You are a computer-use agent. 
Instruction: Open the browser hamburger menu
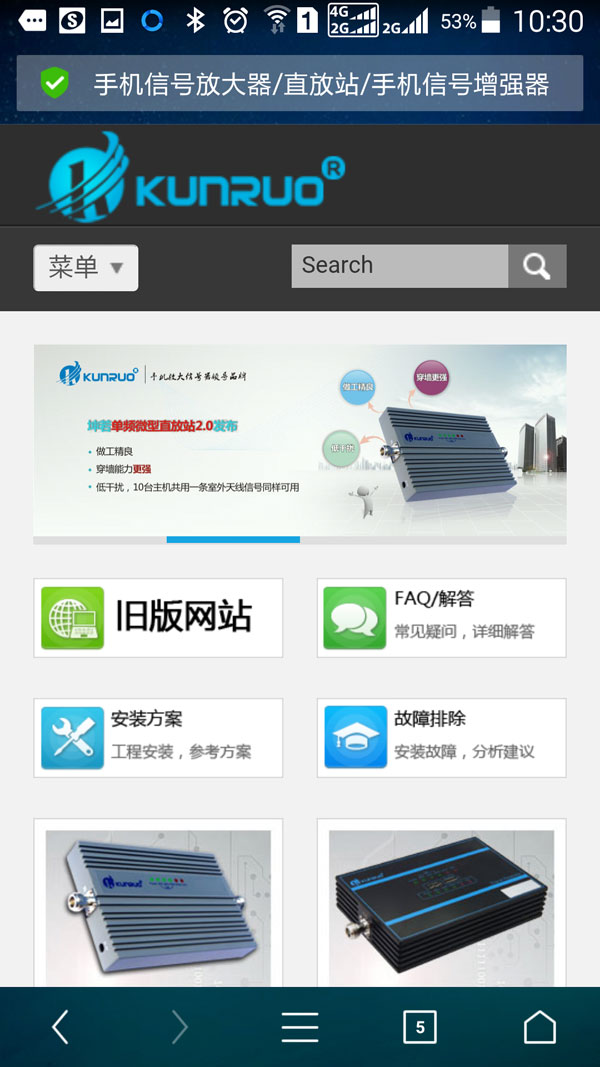[x=300, y=1027]
